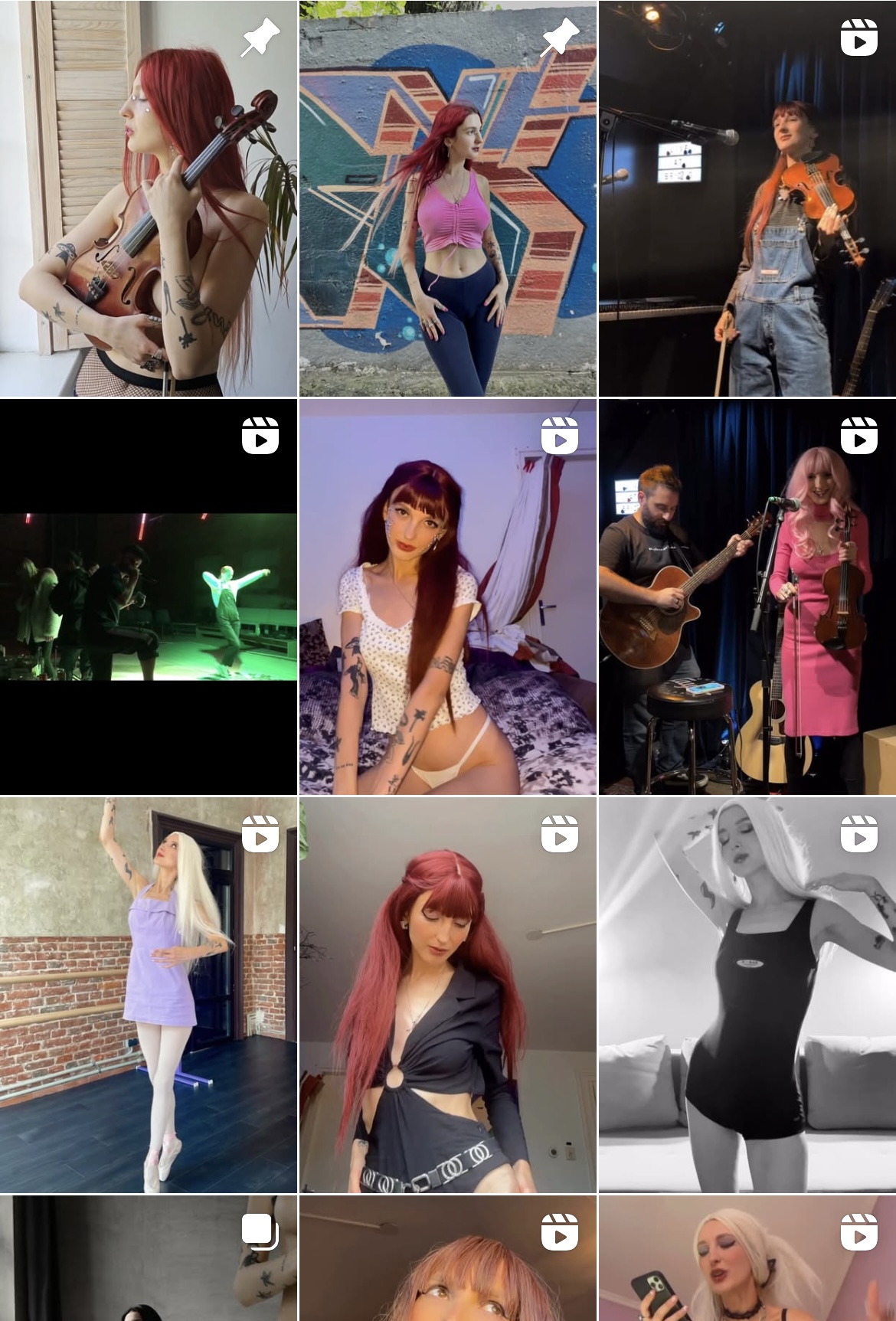896x1321 pixels.
Task: Play the black-and-white reel in black bodysuit
Action: point(747,995)
